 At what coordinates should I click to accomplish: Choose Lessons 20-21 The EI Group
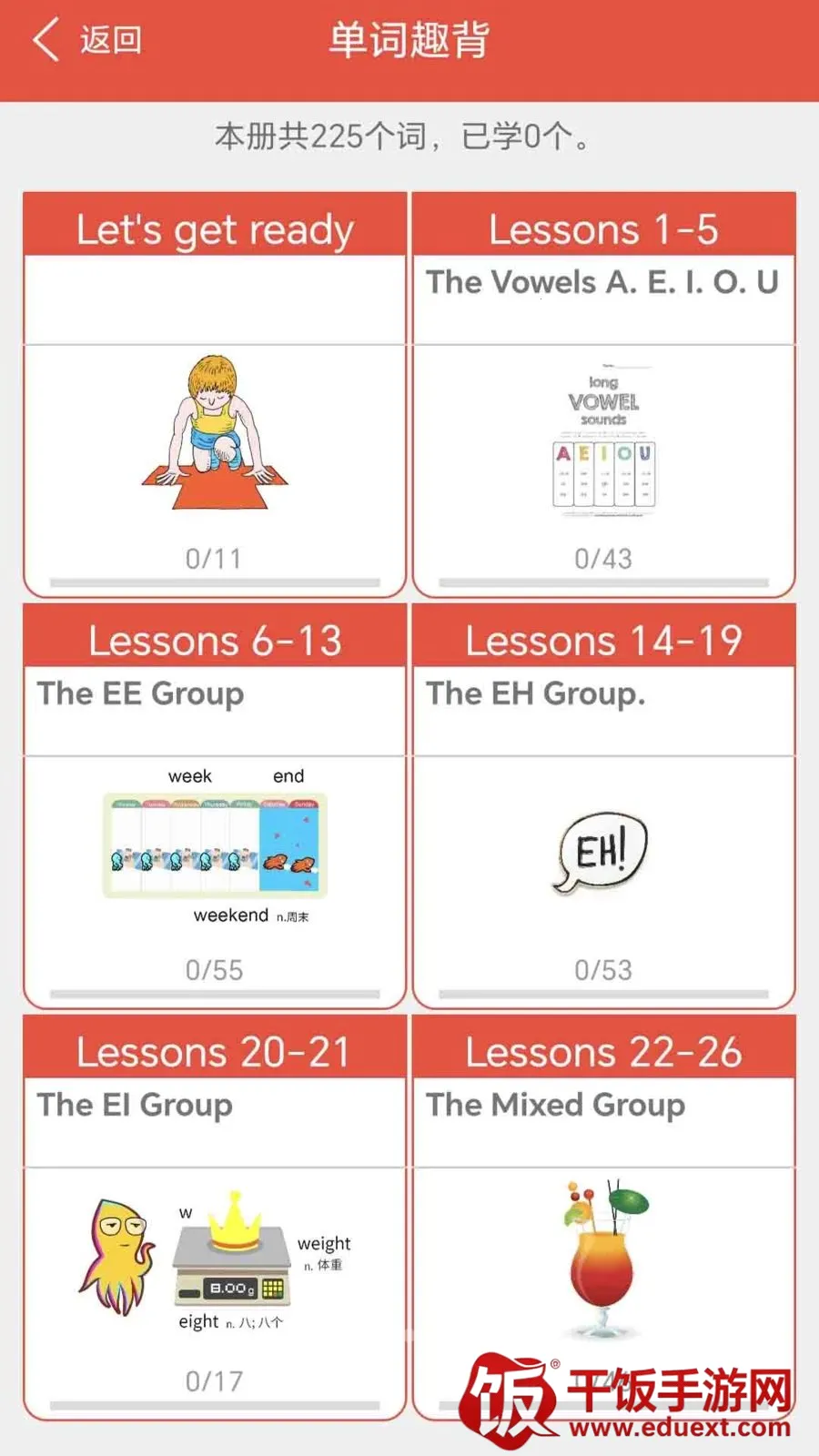pos(215,1217)
